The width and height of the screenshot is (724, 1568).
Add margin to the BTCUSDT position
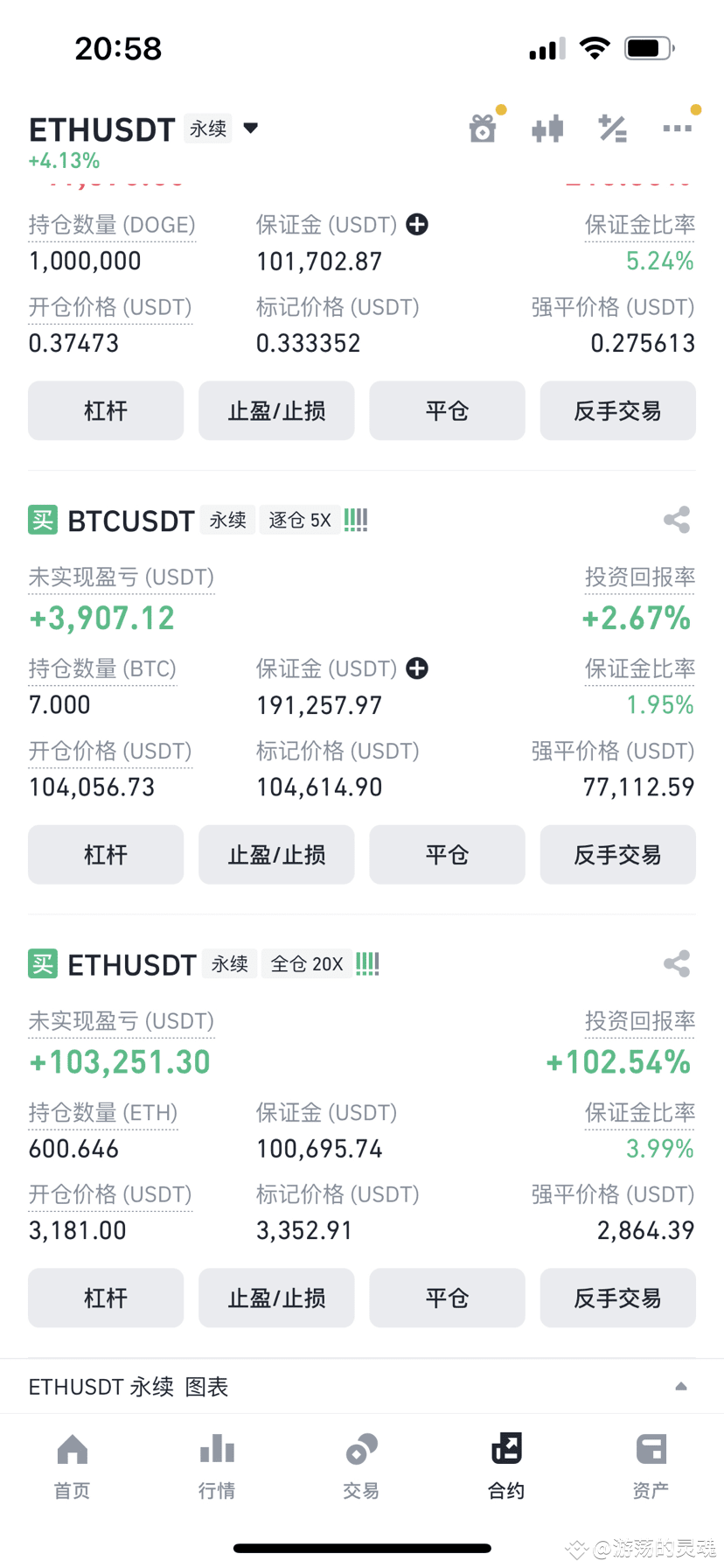tap(417, 668)
